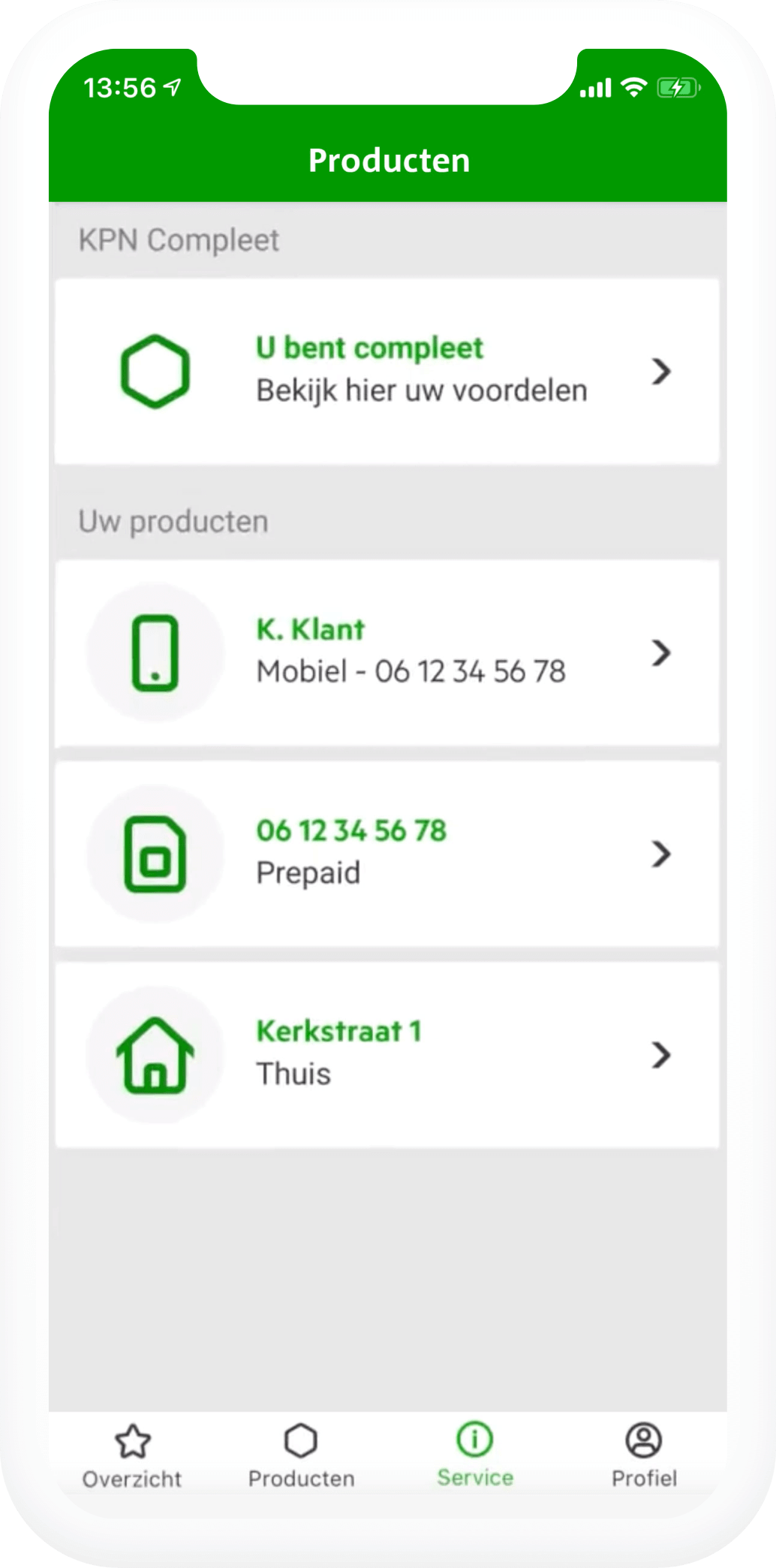Tap the cellular signal bars indicator
Screen dimensions: 776x1568
(594, 88)
